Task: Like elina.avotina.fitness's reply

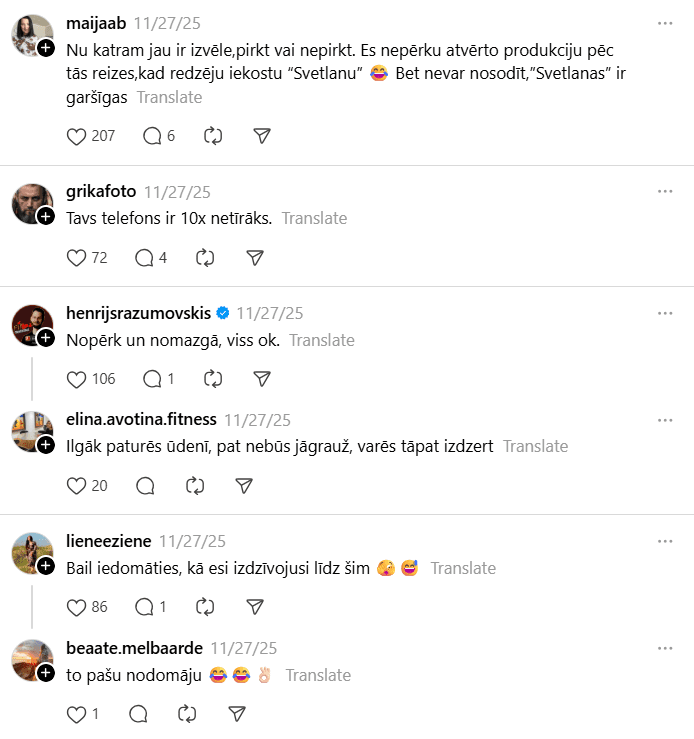Action: pyautogui.click(x=77, y=486)
